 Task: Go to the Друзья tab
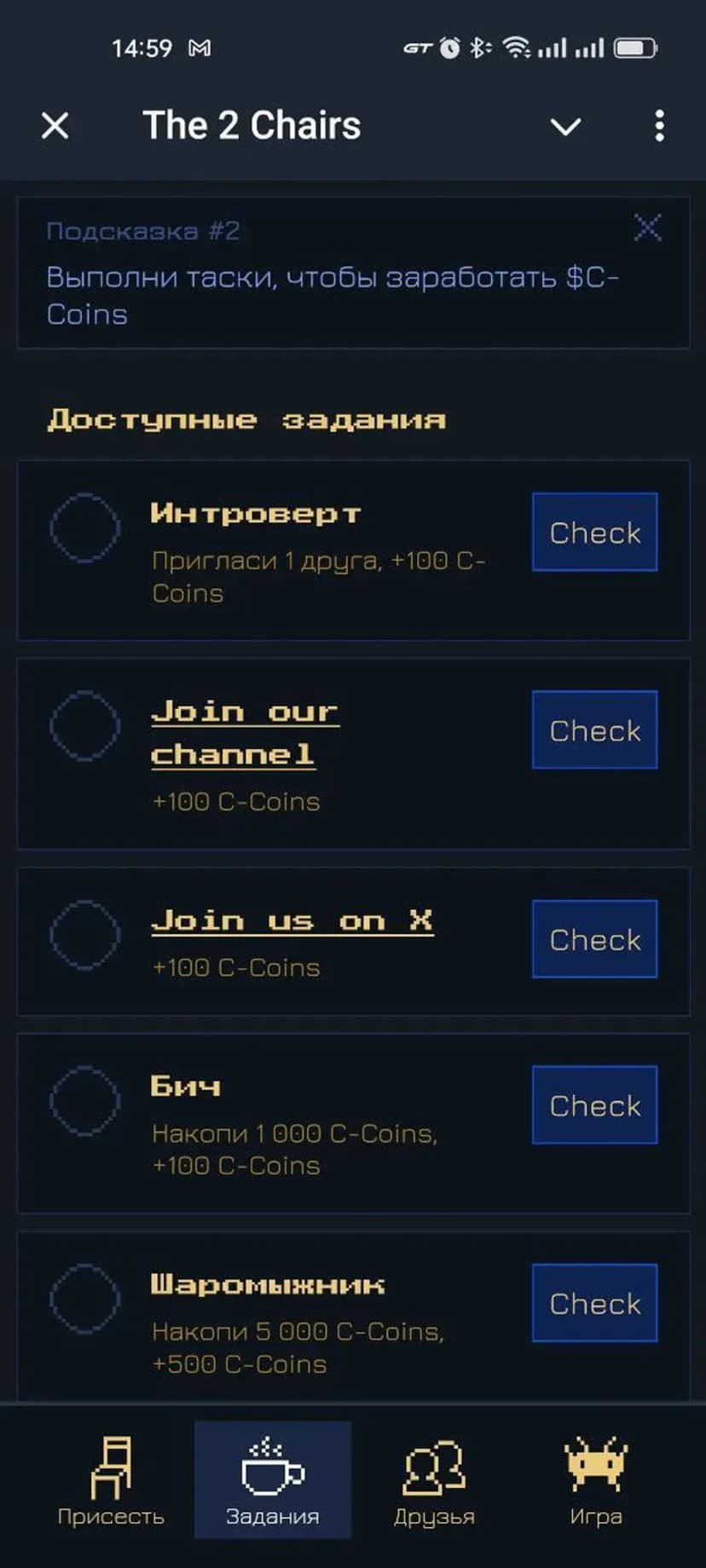pyautogui.click(x=434, y=1479)
